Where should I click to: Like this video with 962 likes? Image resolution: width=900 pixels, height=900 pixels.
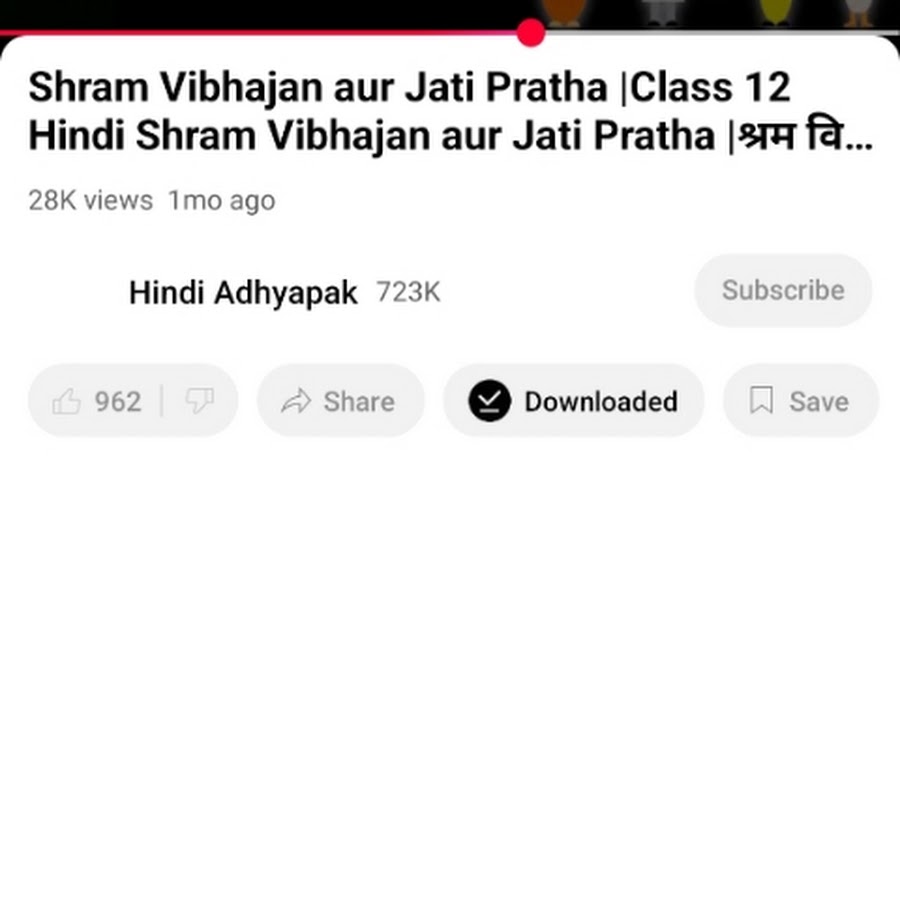[96, 401]
